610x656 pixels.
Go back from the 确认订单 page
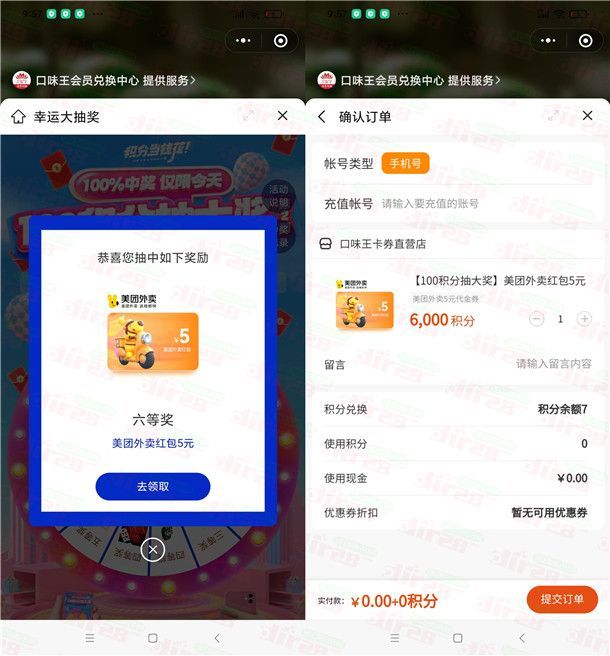(322, 117)
